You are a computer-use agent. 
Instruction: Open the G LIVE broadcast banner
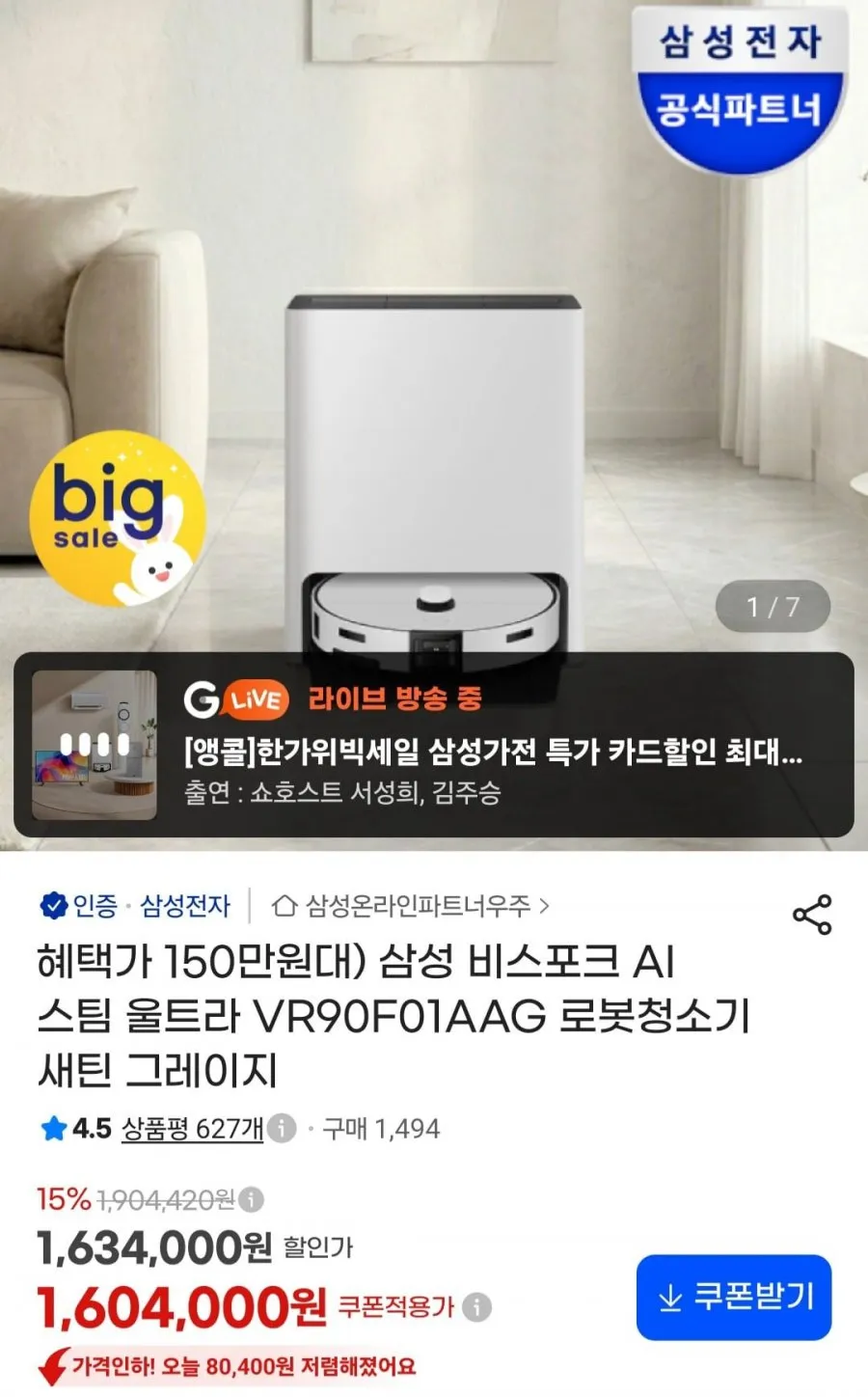coord(434,746)
